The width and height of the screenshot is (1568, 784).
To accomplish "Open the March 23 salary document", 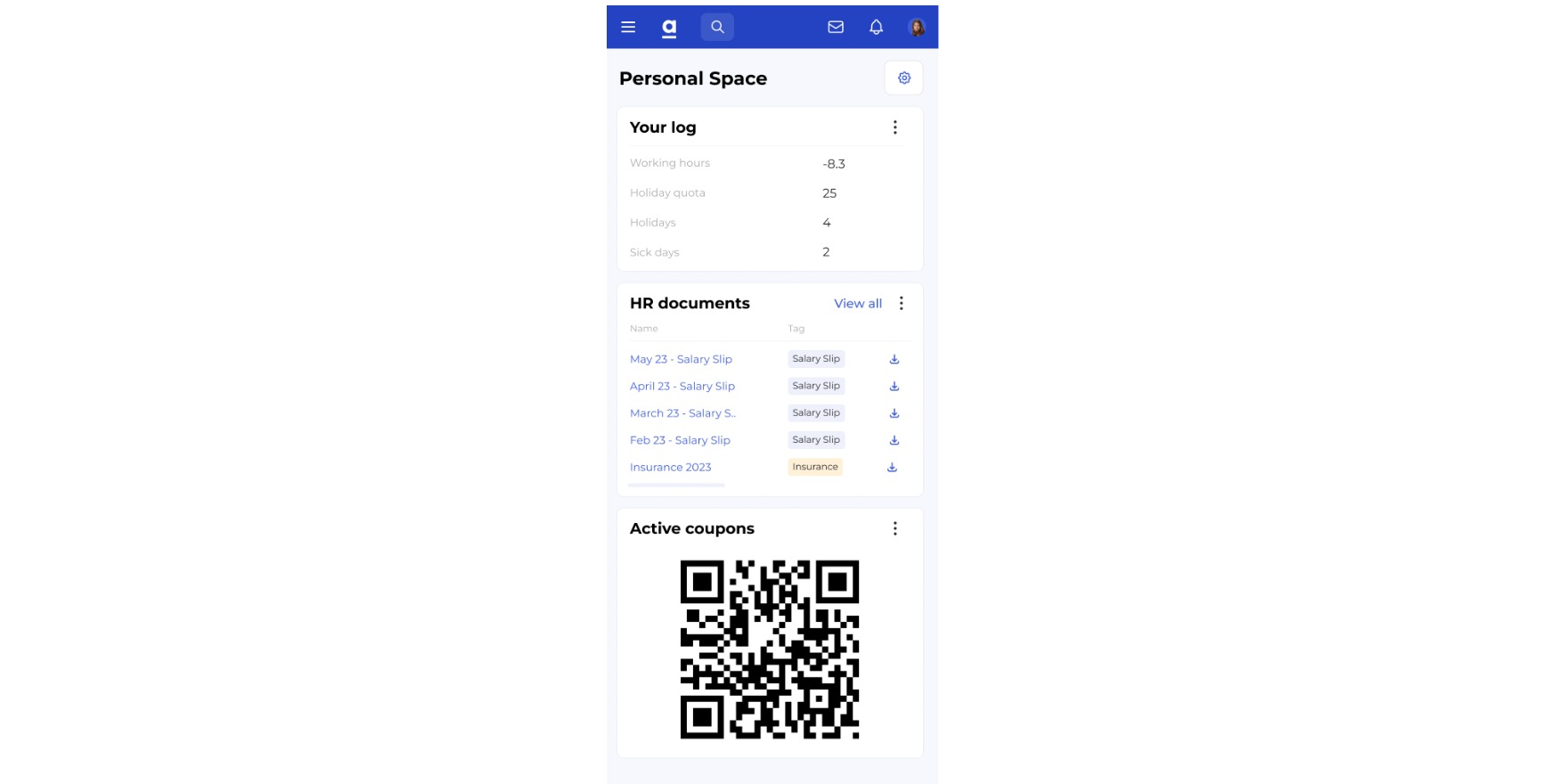I will pos(682,413).
